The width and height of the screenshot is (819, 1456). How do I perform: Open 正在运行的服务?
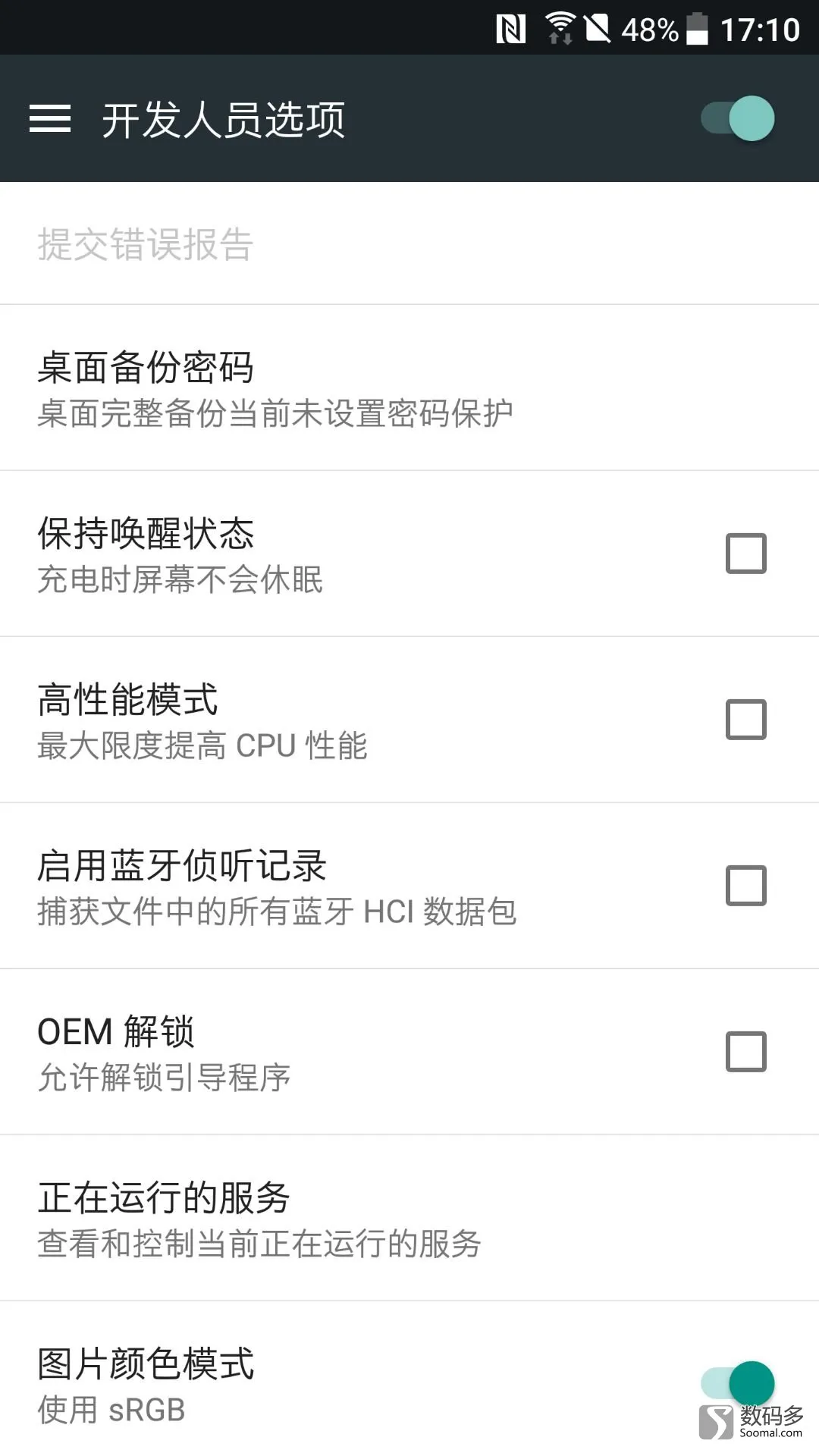(409, 1218)
